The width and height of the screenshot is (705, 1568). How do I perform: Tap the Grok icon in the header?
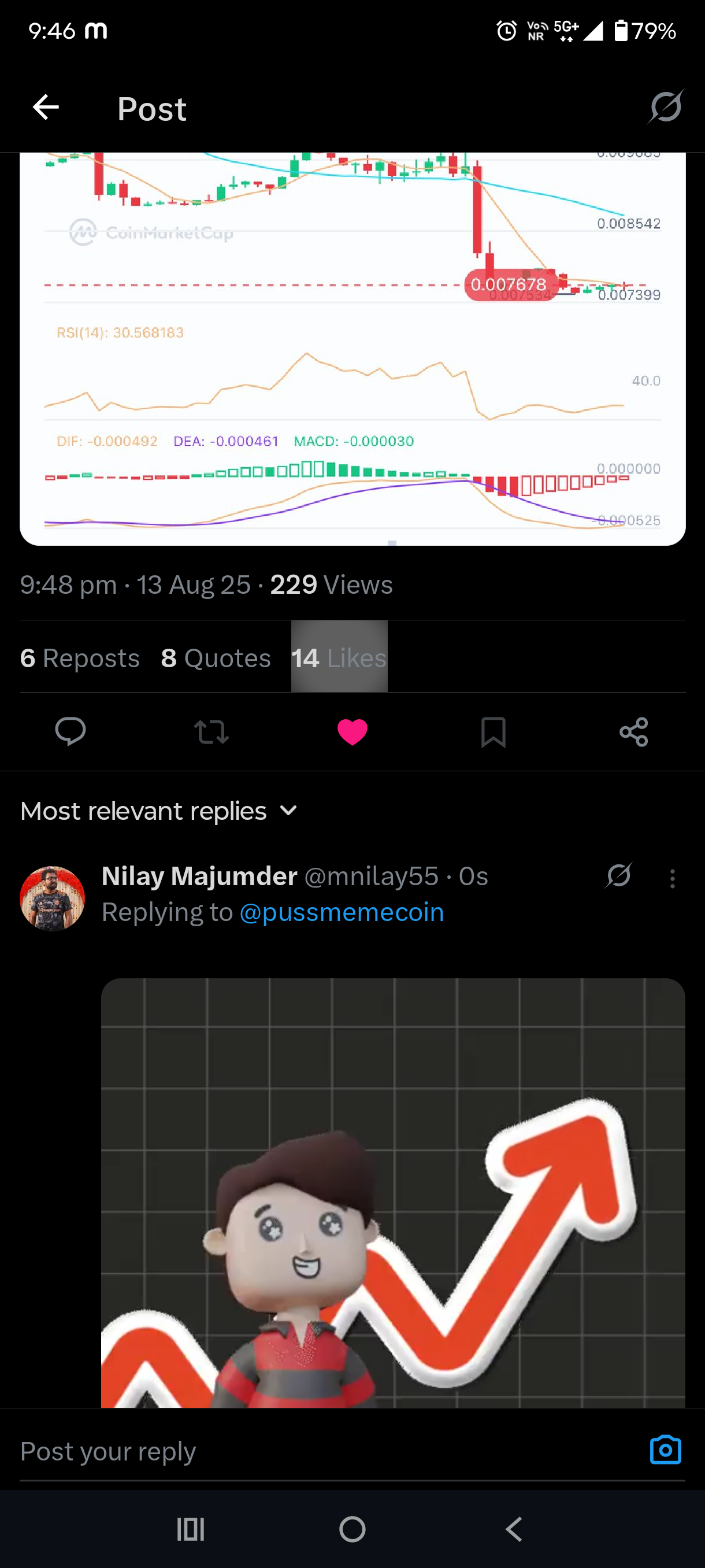point(666,107)
